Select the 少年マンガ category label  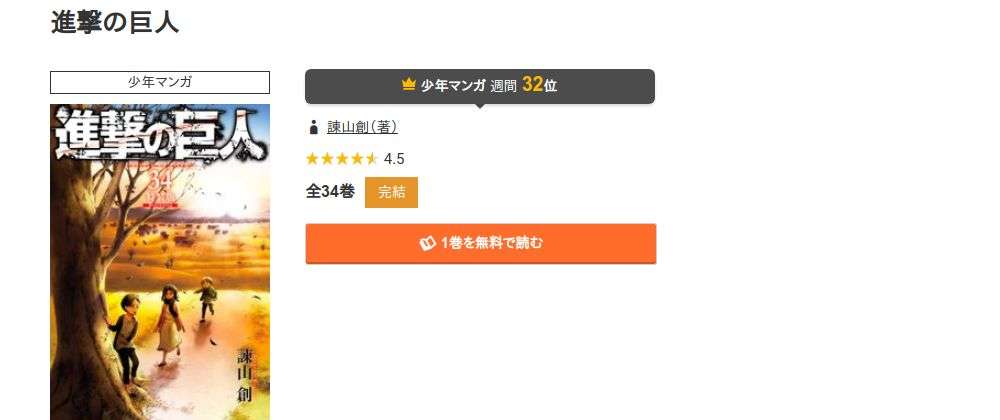(x=160, y=82)
